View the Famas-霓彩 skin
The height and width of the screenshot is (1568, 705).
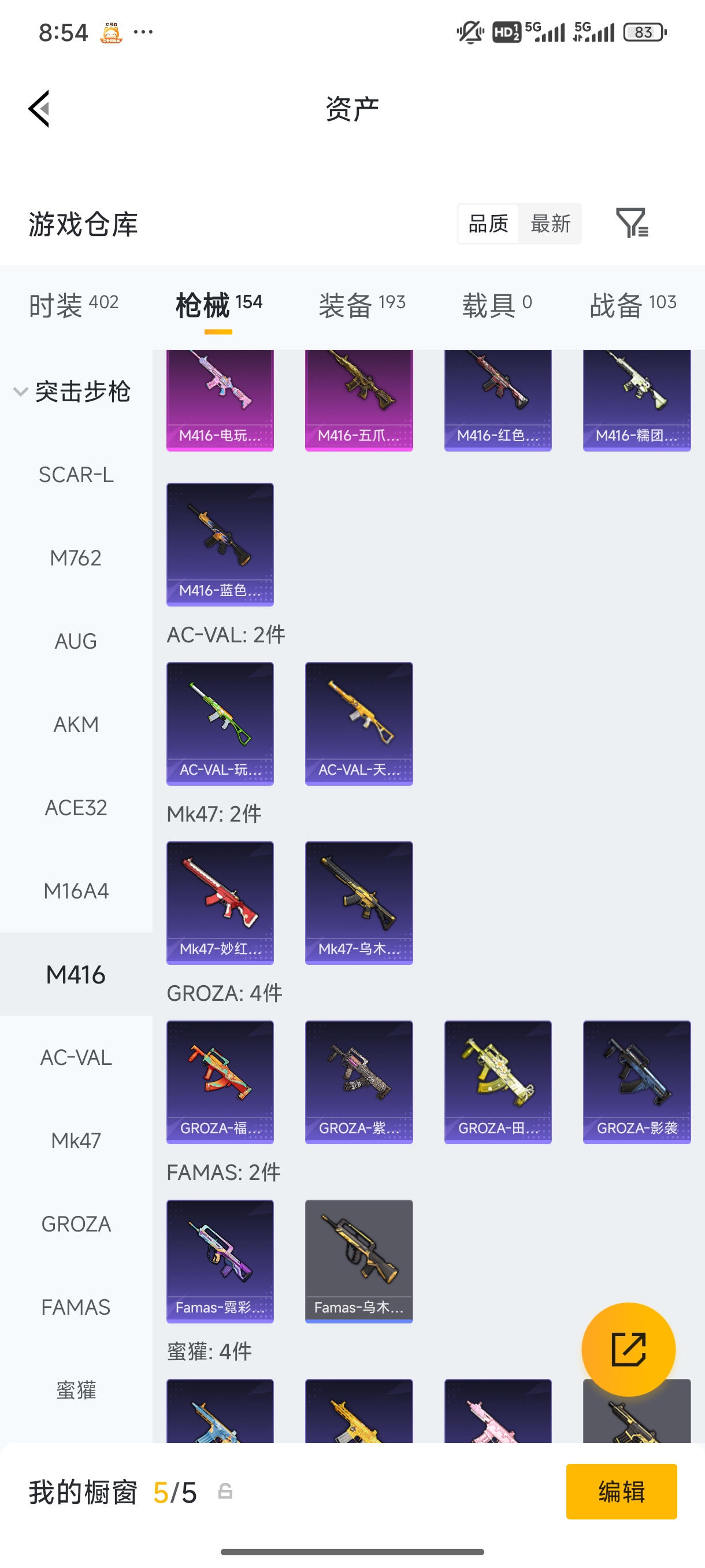[x=220, y=1261]
